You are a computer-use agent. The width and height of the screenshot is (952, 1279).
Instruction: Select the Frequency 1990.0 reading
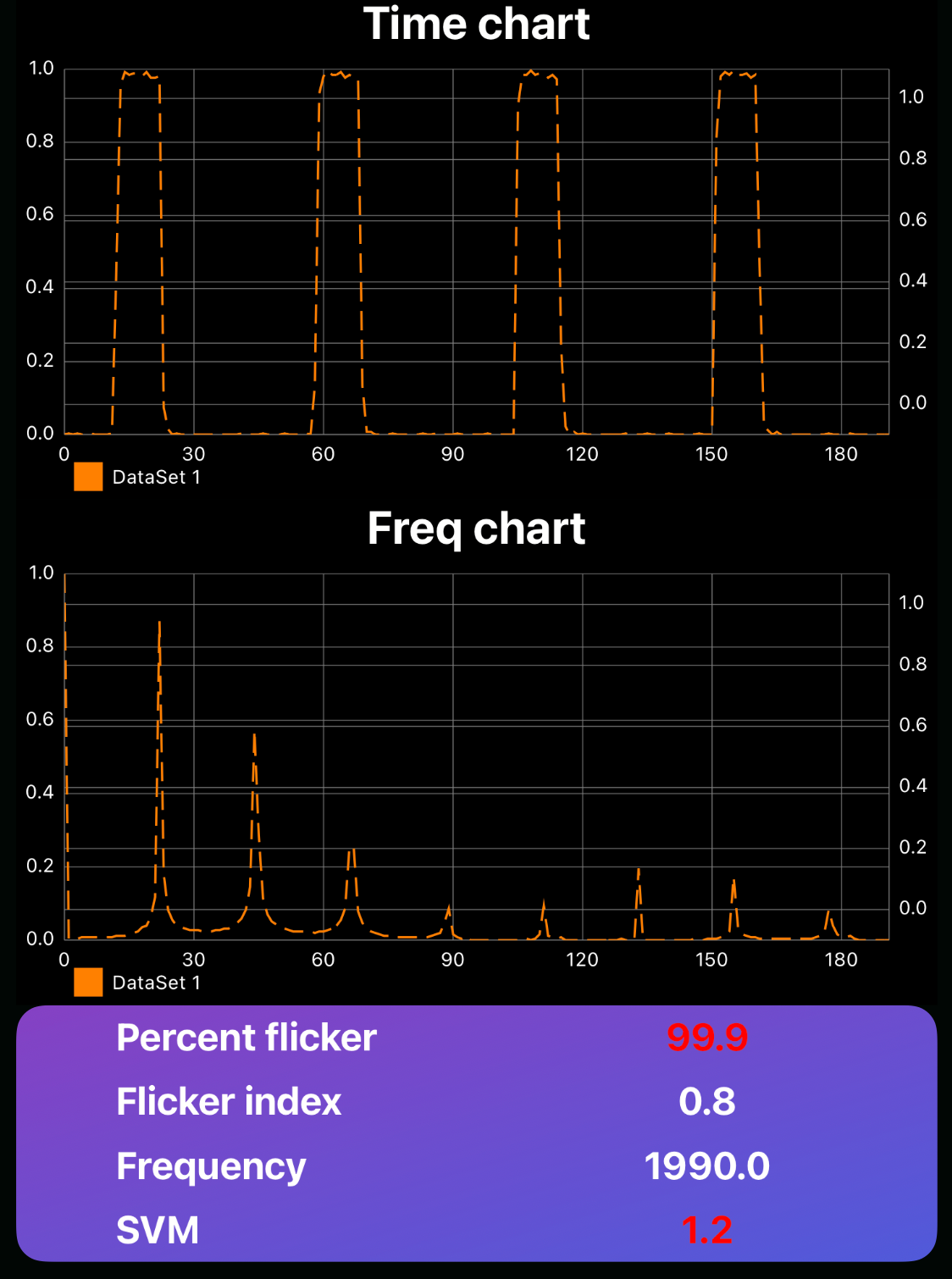708,1165
